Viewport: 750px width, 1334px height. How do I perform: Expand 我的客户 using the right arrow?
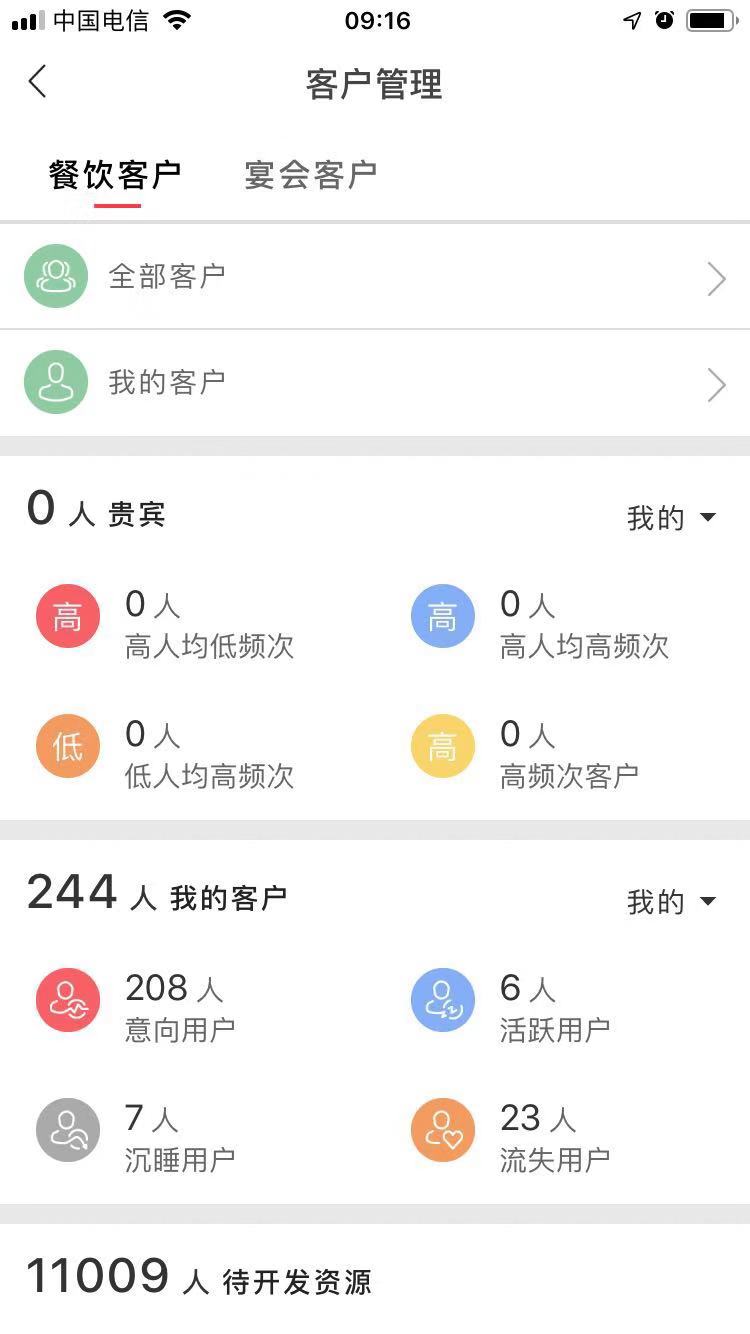click(716, 384)
